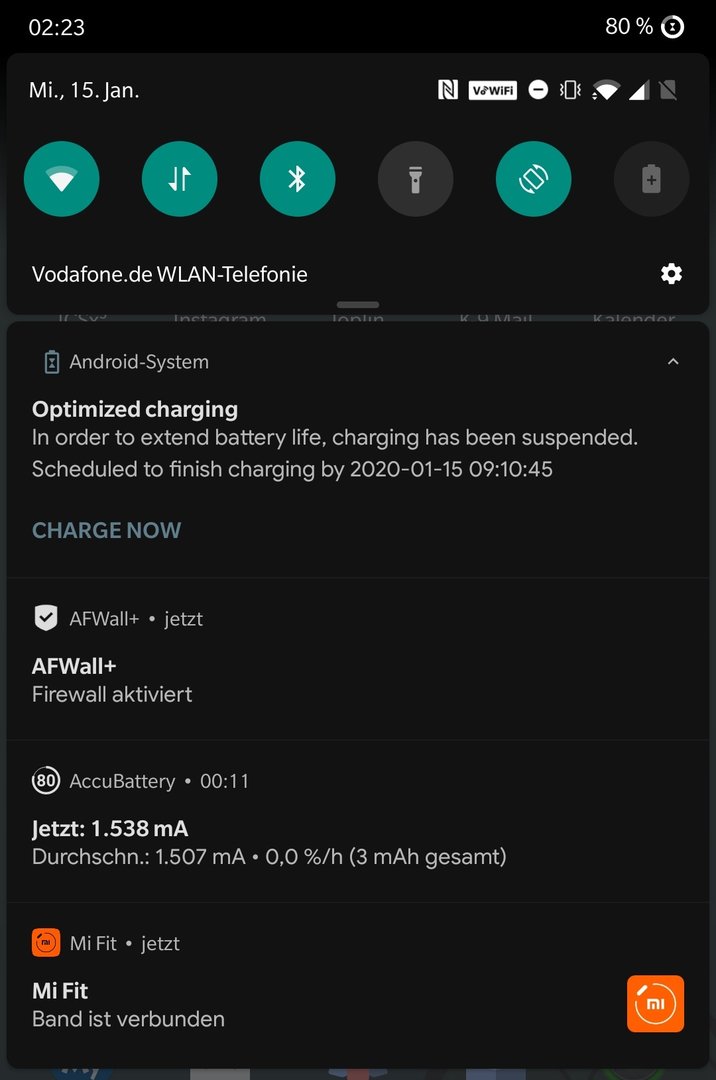Turn on the flashlight
The height and width of the screenshot is (1080, 716).
415,180
